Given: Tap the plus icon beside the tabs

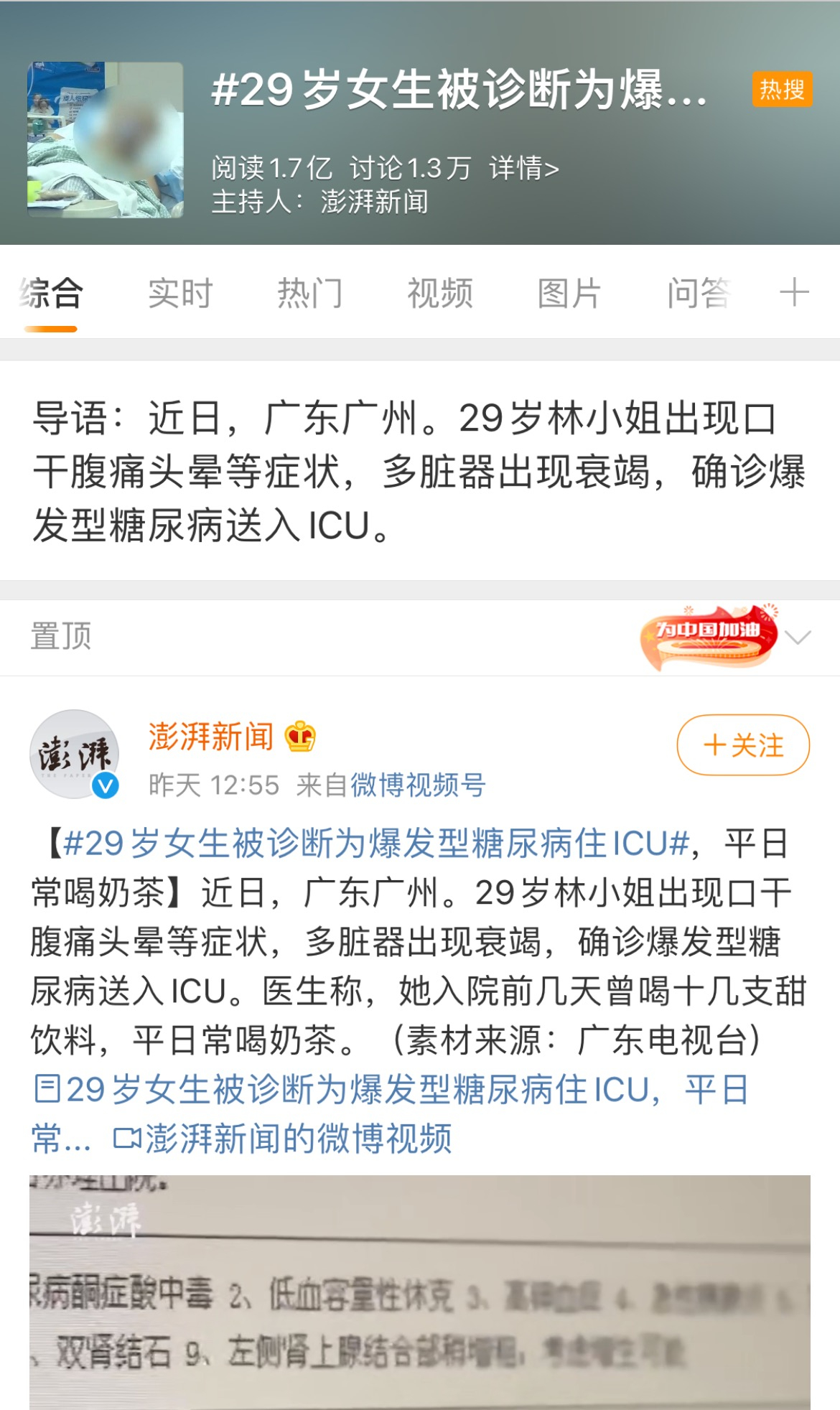Looking at the screenshot, I should point(794,293).
